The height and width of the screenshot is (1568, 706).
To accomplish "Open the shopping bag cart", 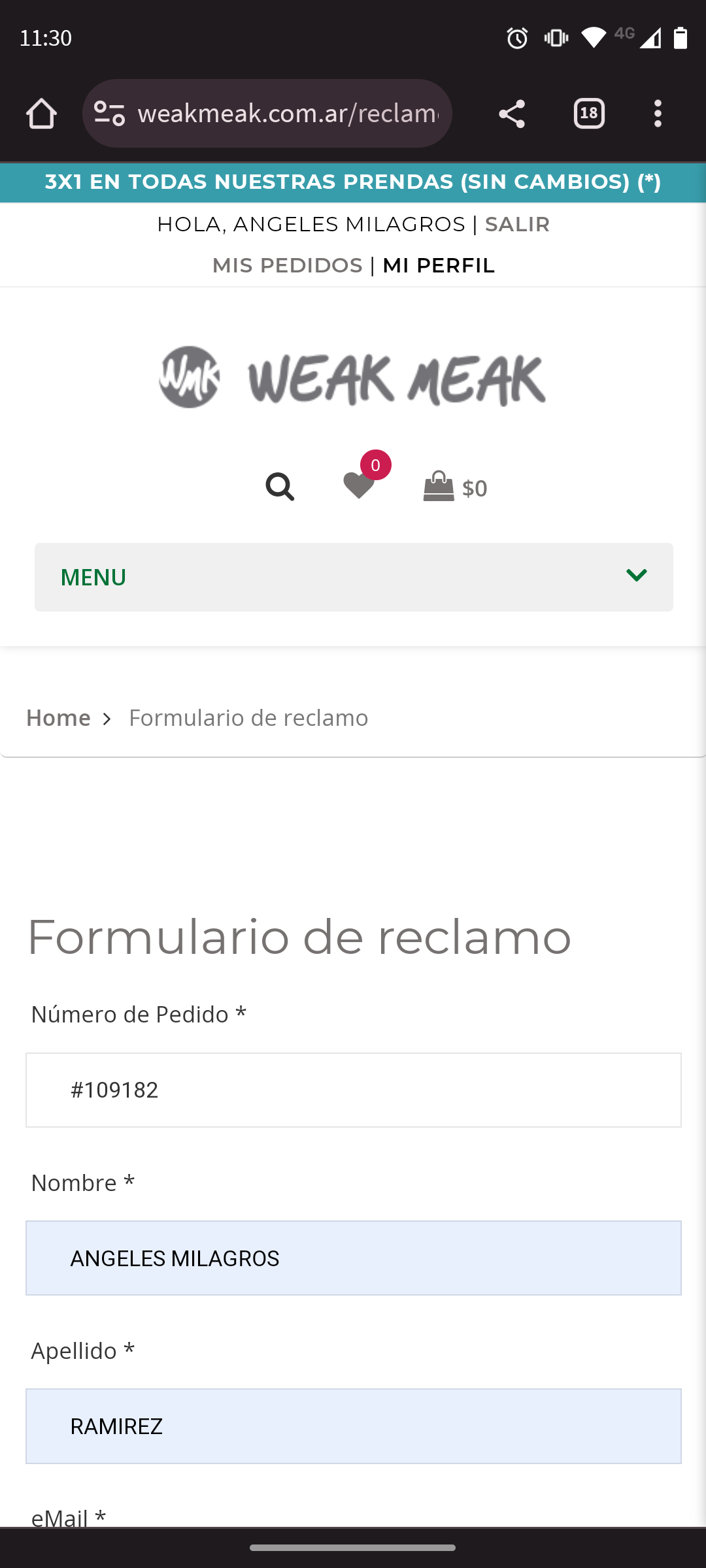I will pos(455,487).
